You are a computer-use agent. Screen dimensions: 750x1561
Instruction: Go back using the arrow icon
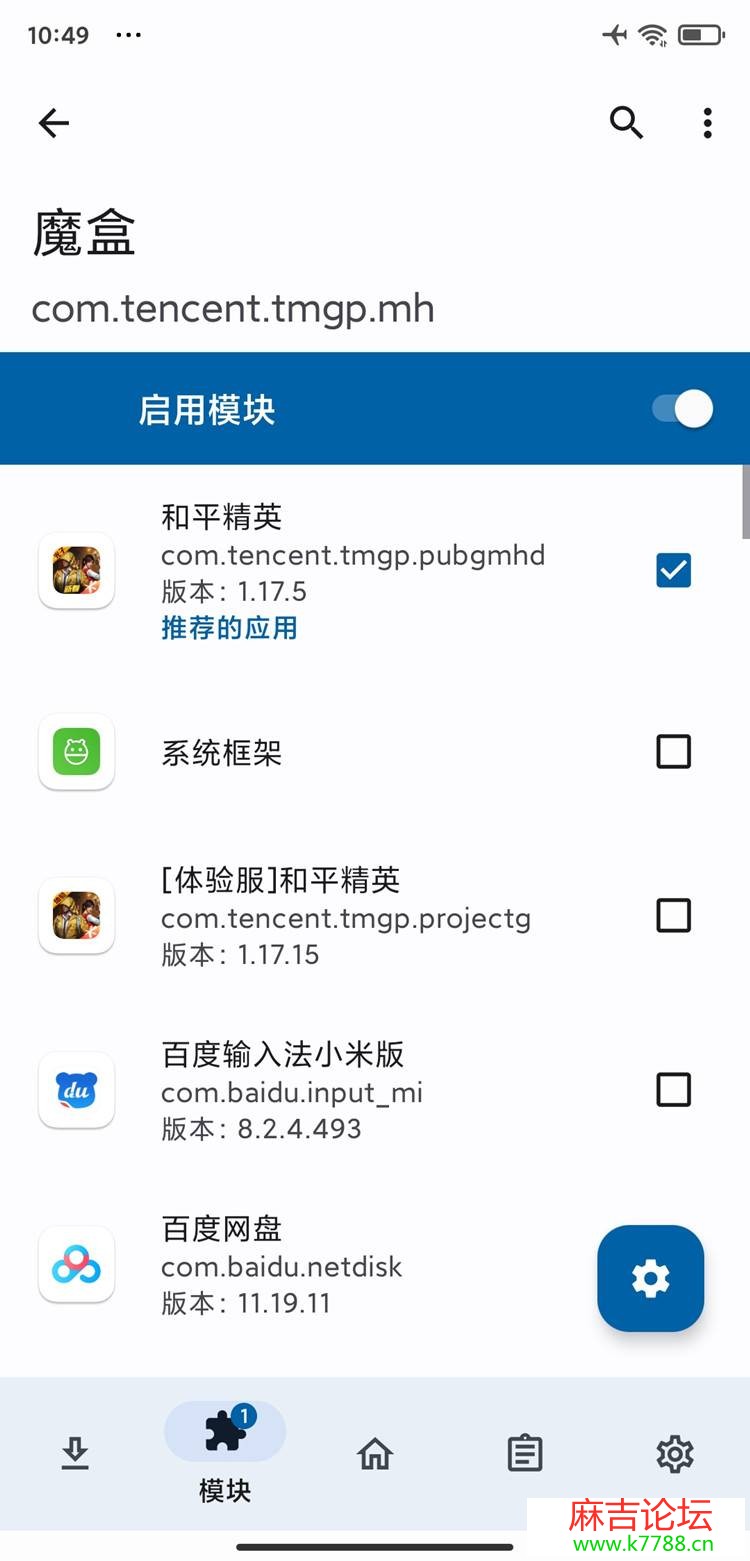54,123
